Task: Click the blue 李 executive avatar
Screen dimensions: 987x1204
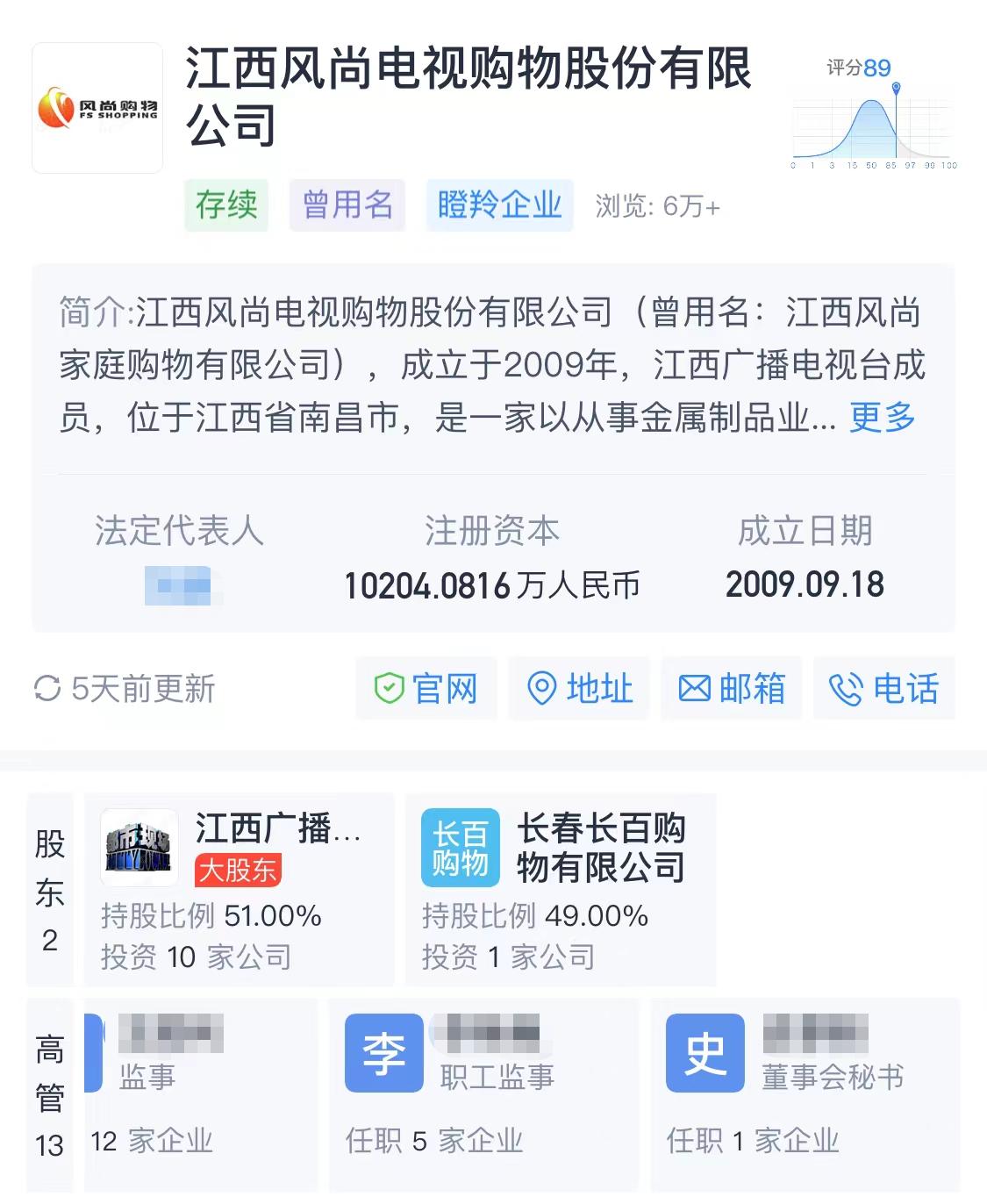Action: coord(383,1051)
